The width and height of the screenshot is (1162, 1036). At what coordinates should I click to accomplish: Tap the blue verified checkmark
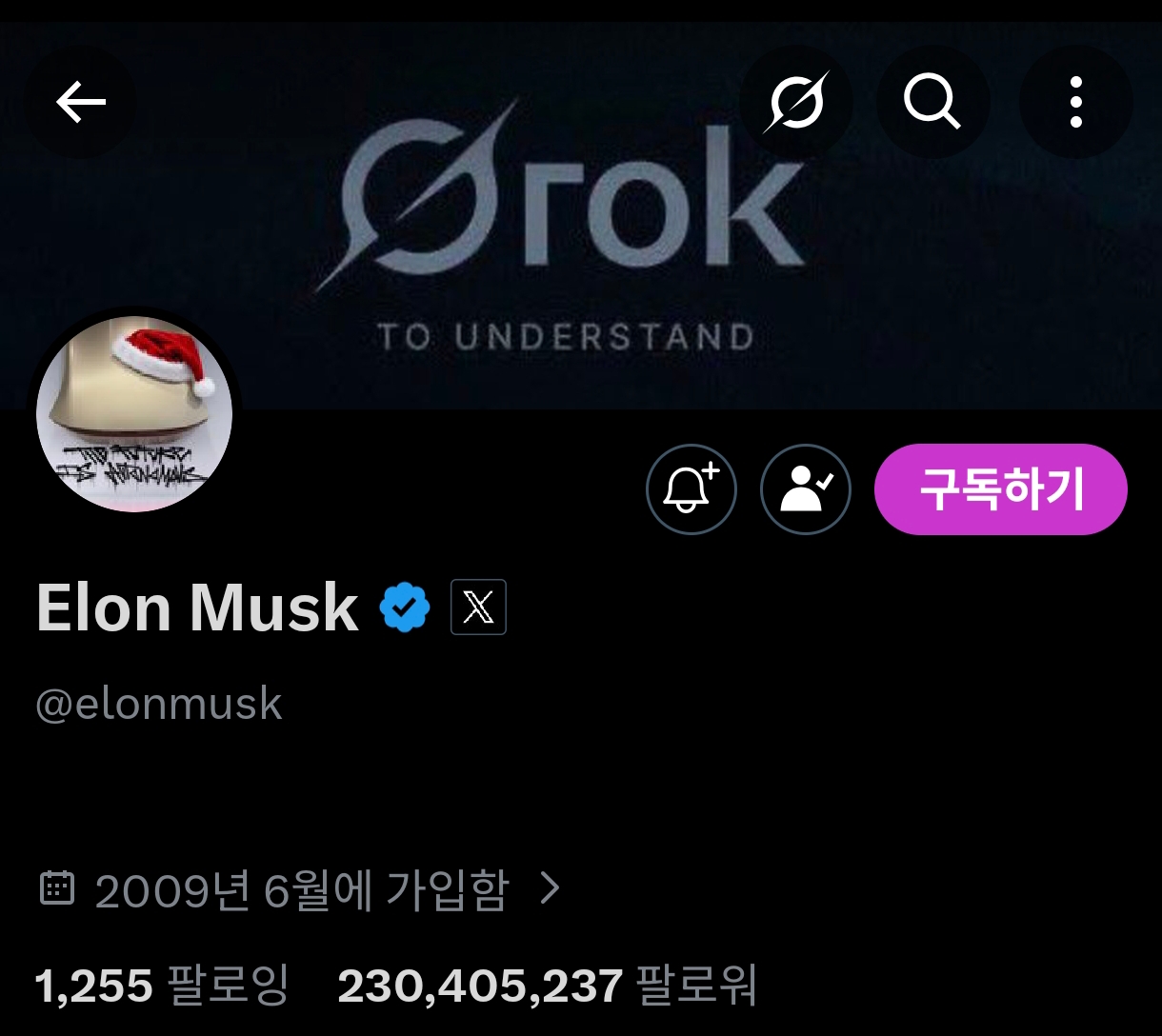(405, 607)
